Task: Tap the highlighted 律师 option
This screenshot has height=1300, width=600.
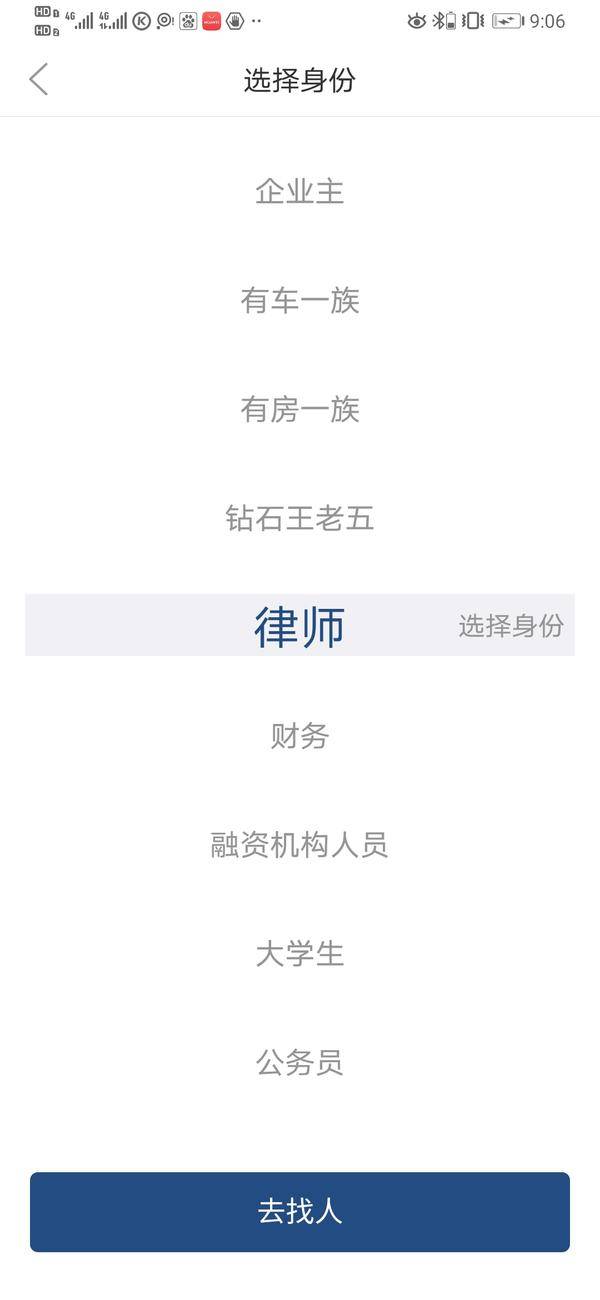Action: 300,626
